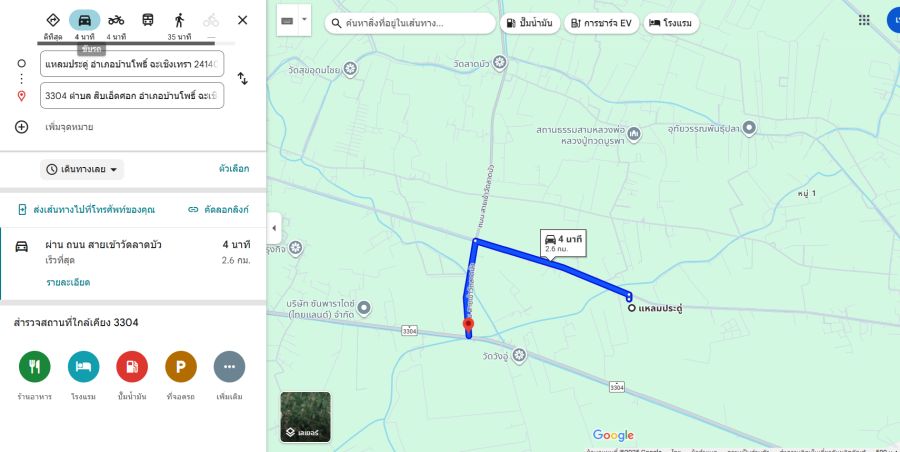Viewport: 900px width, 452px height.
Task: Switch to transit travel mode
Action: pyautogui.click(x=148, y=20)
